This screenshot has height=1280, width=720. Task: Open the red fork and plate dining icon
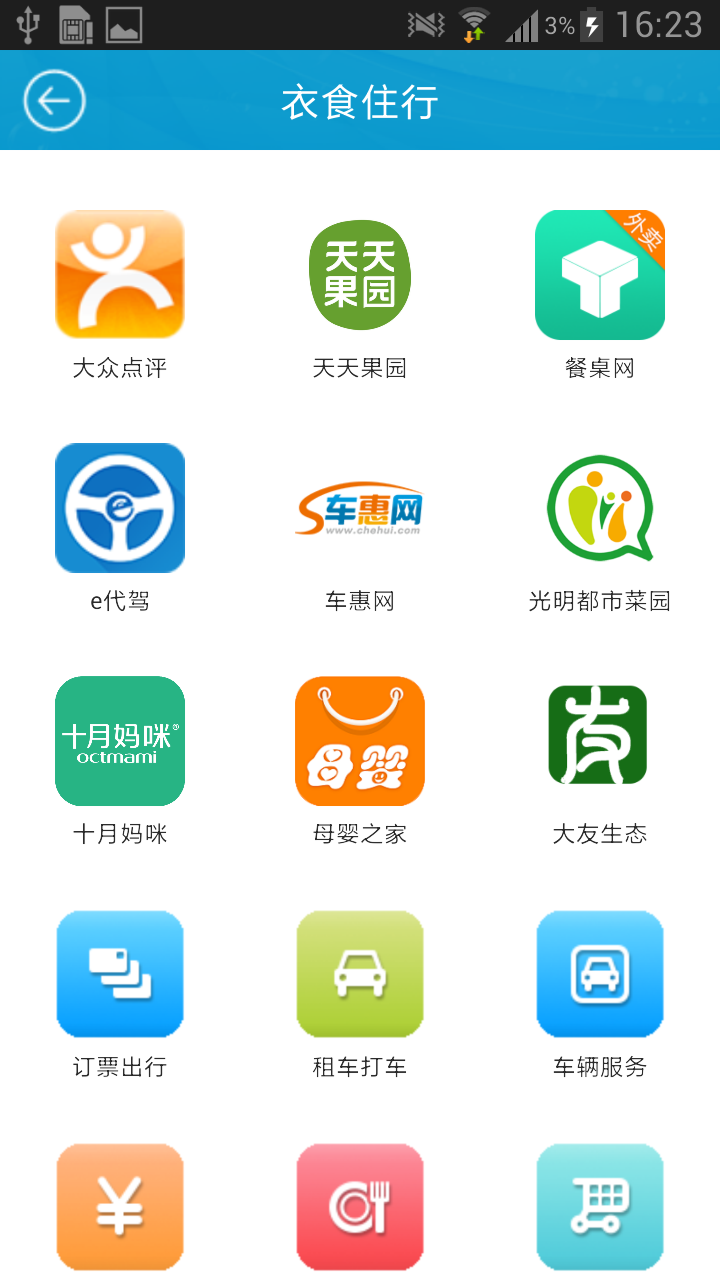tap(360, 1206)
